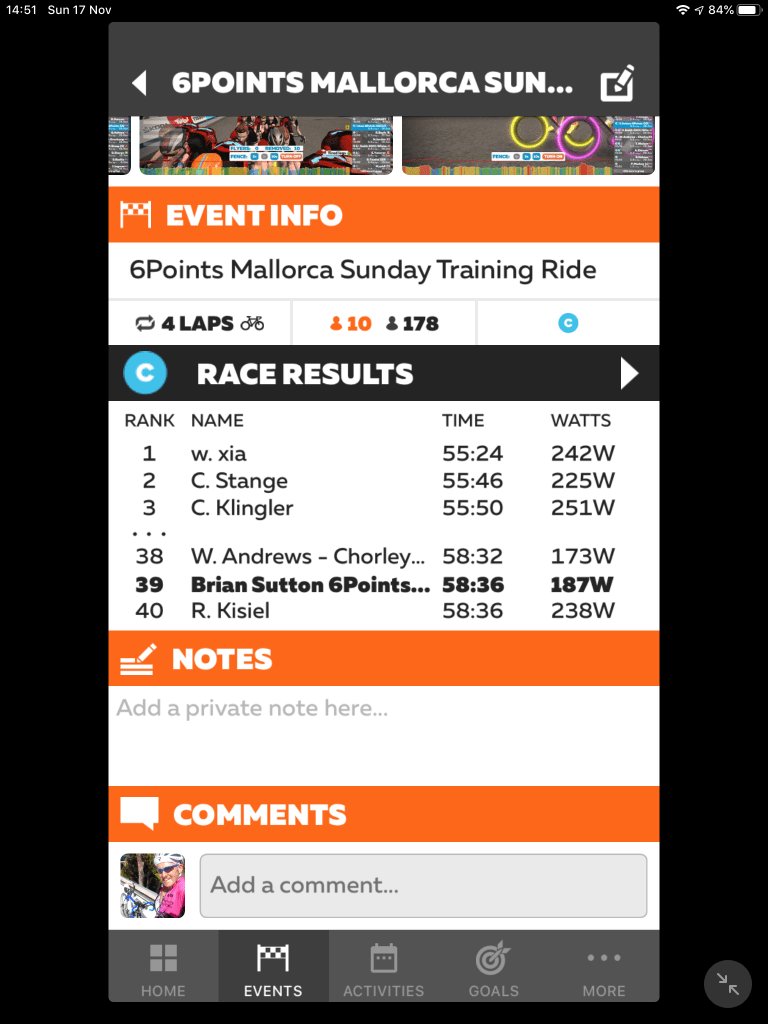Open the second ride screenshot thumbnail
The image size is (768, 1024).
pyautogui.click(x=528, y=146)
